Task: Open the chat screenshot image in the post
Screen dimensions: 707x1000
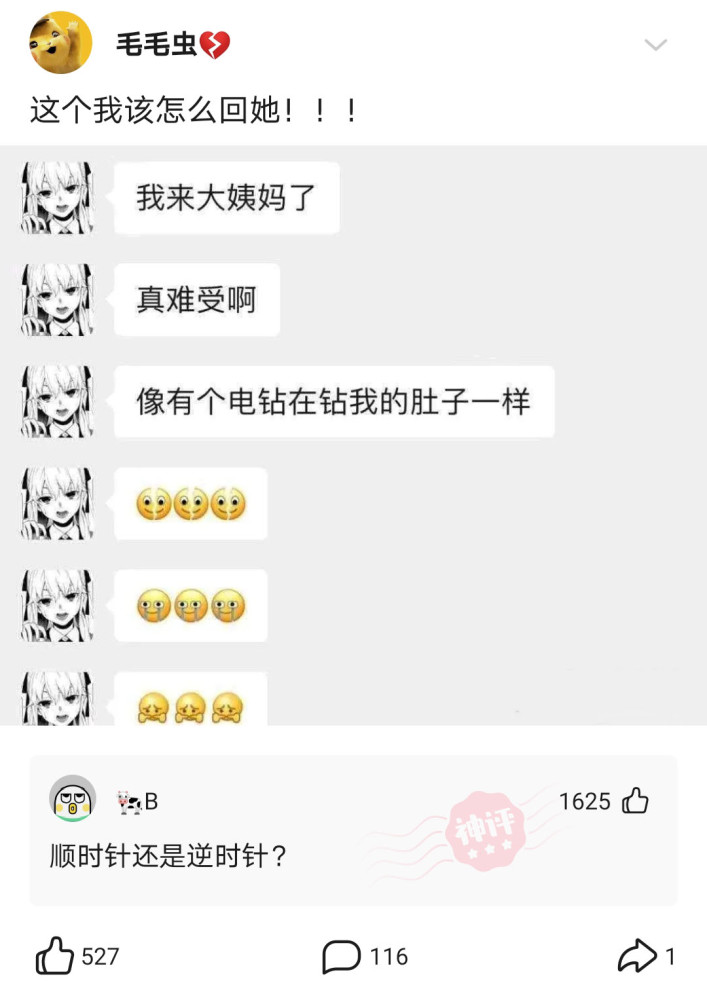Action: (353, 435)
